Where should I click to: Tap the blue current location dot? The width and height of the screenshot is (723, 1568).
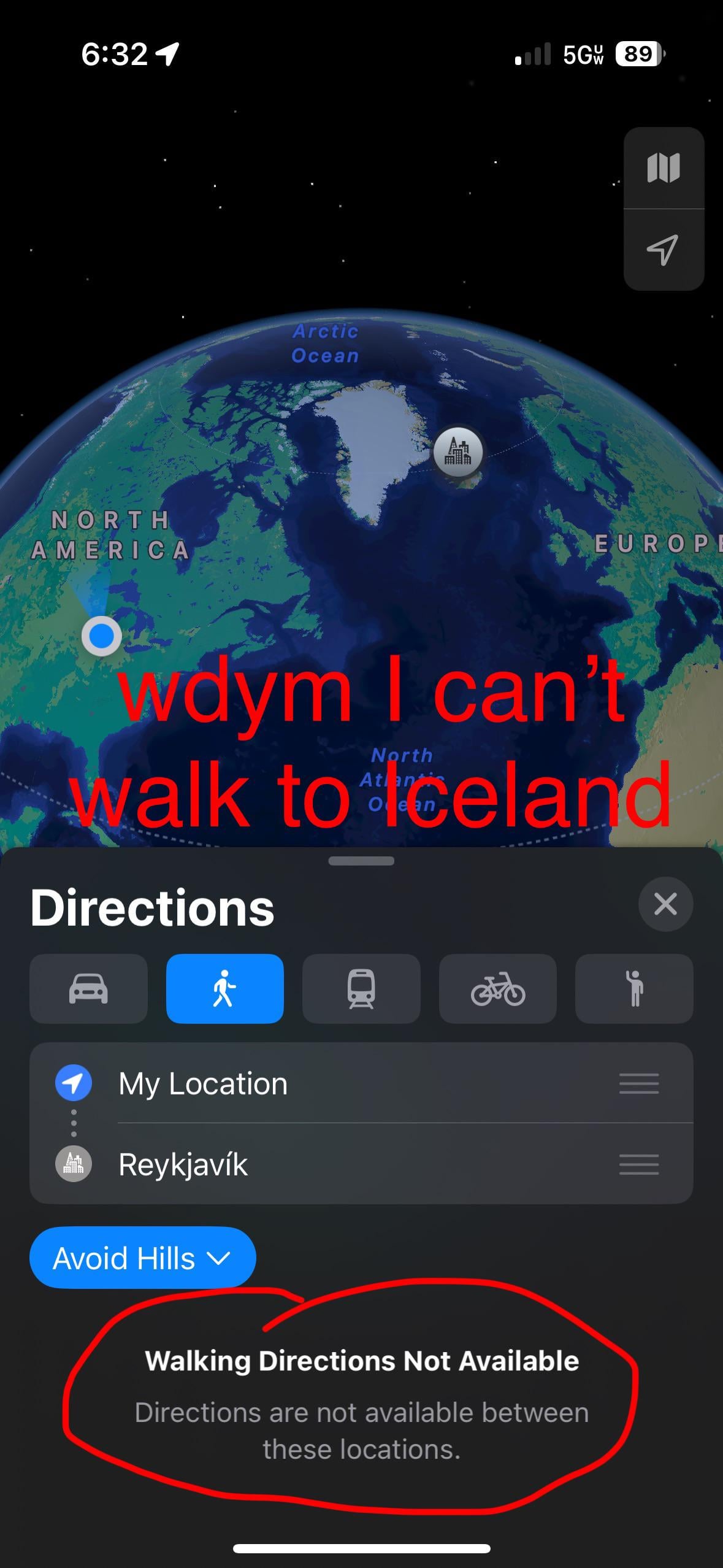(102, 637)
